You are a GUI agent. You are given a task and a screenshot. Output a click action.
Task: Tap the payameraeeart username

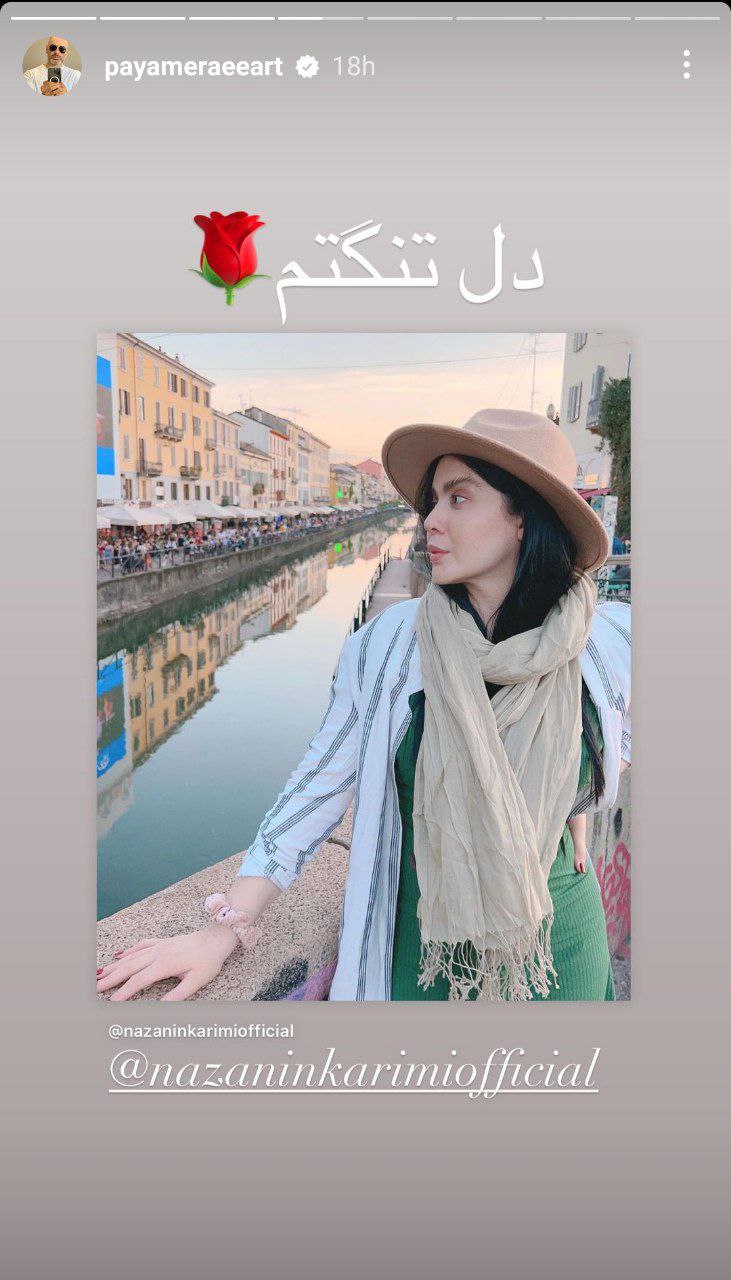point(193,67)
